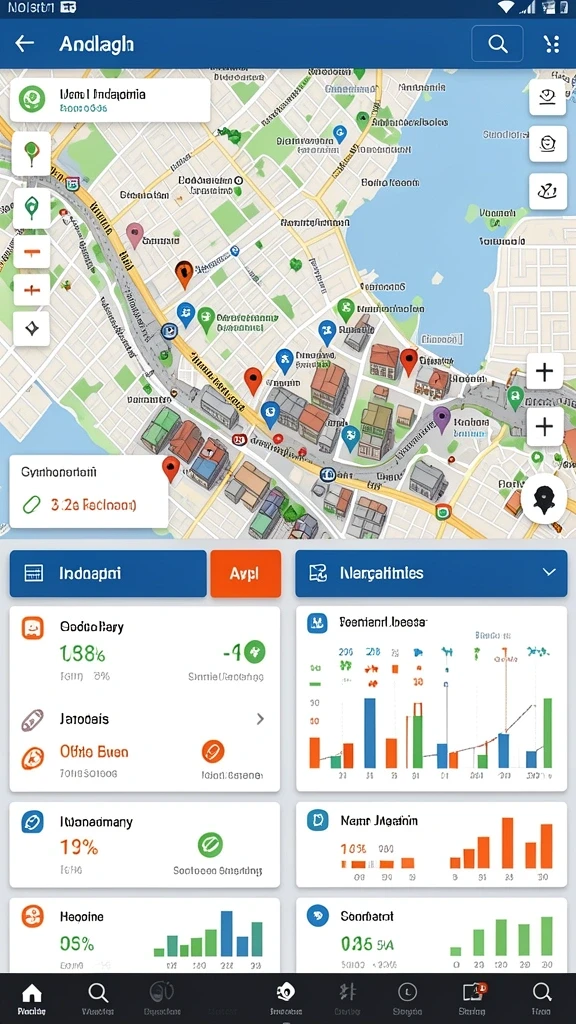Select the blue Indoapni tab
The width and height of the screenshot is (576, 1024).
[x=108, y=573]
